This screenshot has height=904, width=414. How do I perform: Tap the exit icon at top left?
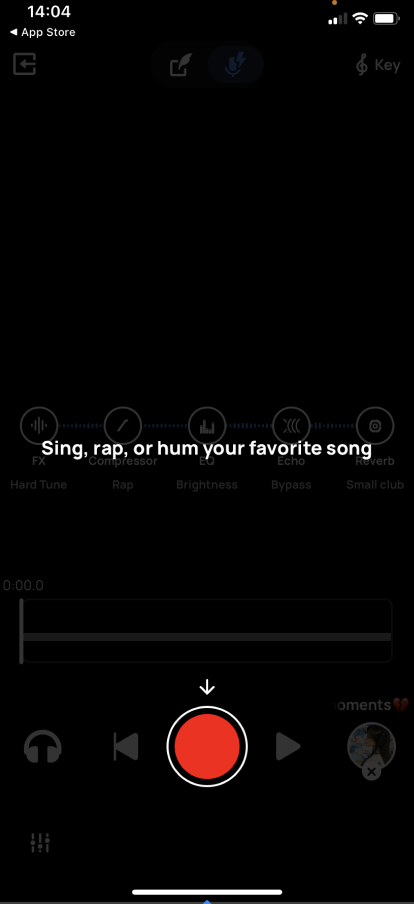click(25, 64)
